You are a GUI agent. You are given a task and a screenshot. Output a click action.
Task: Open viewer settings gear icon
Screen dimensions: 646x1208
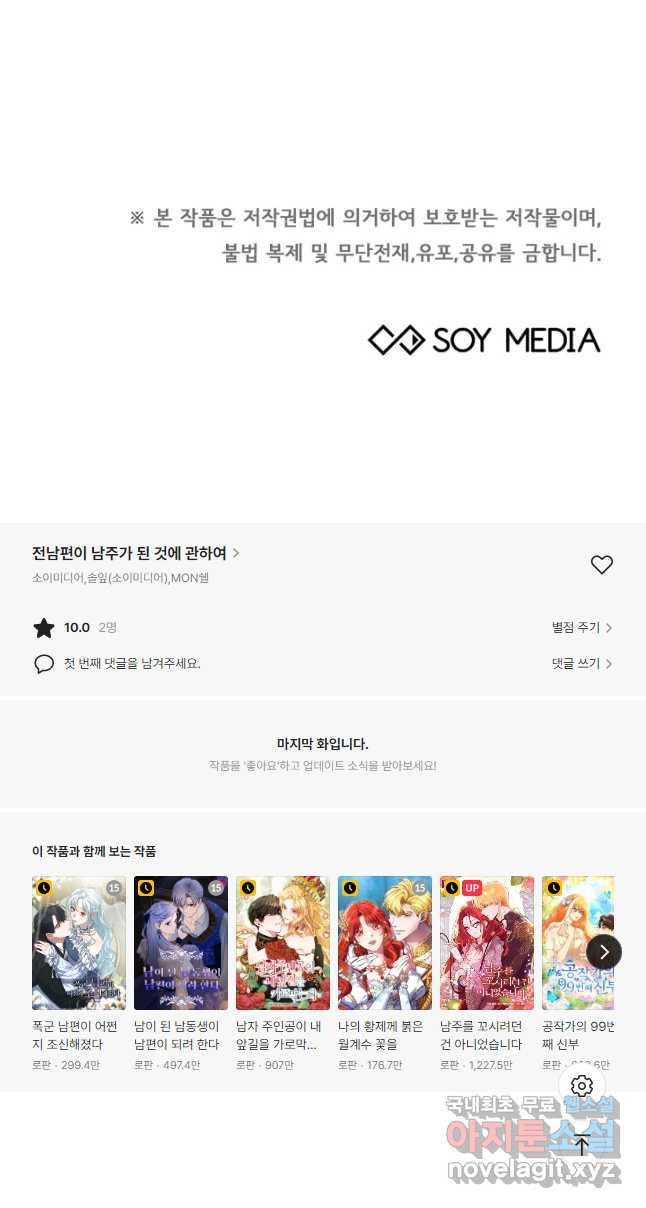[x=582, y=1086]
